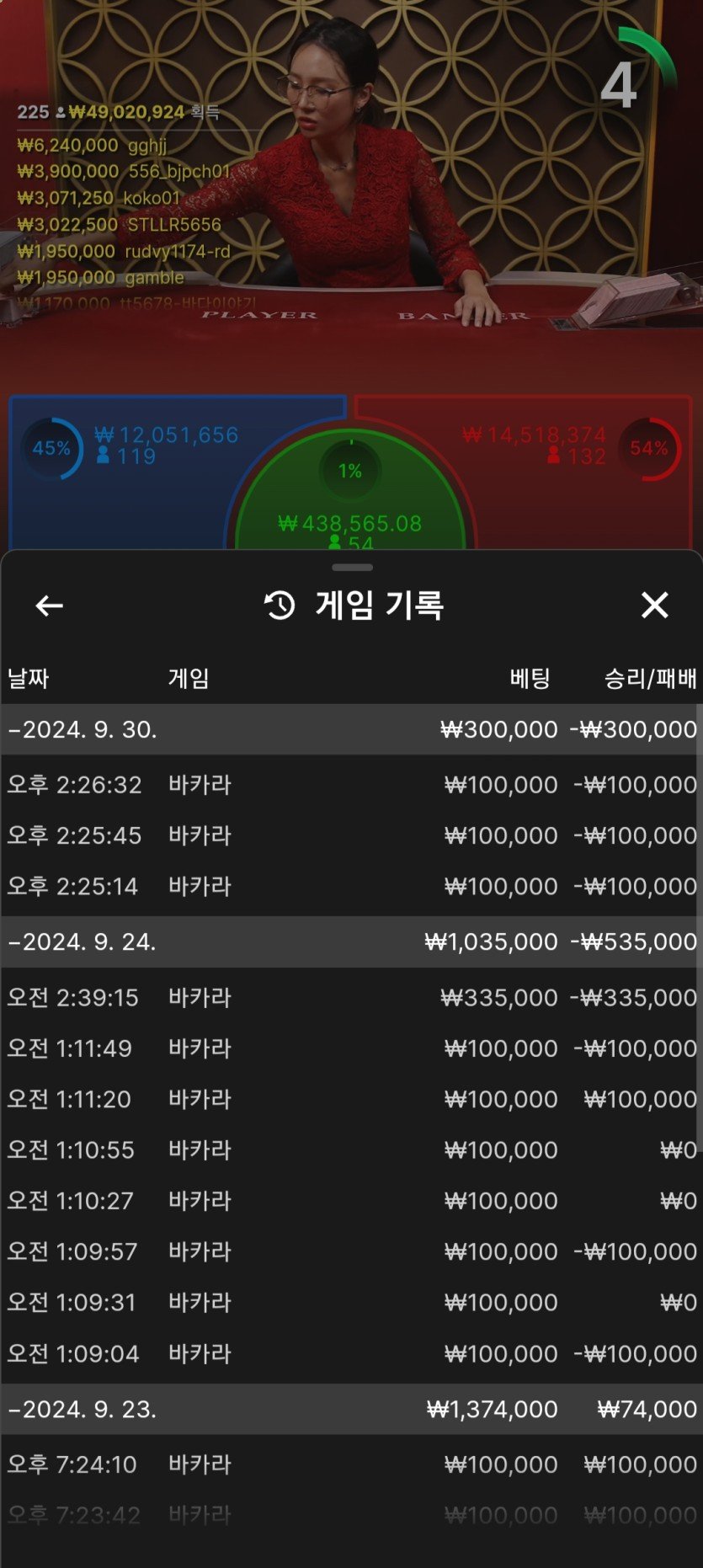This screenshot has width=703, height=1568.
Task: Open the 오전 1:09:57 baccarat record
Action: [351, 1251]
